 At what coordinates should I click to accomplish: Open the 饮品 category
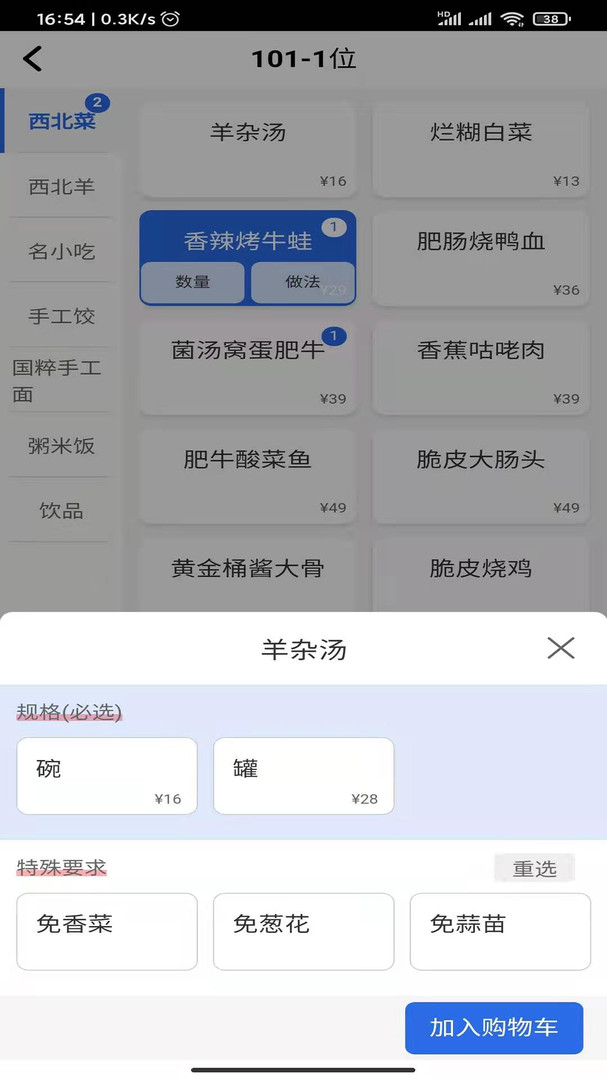(61, 511)
